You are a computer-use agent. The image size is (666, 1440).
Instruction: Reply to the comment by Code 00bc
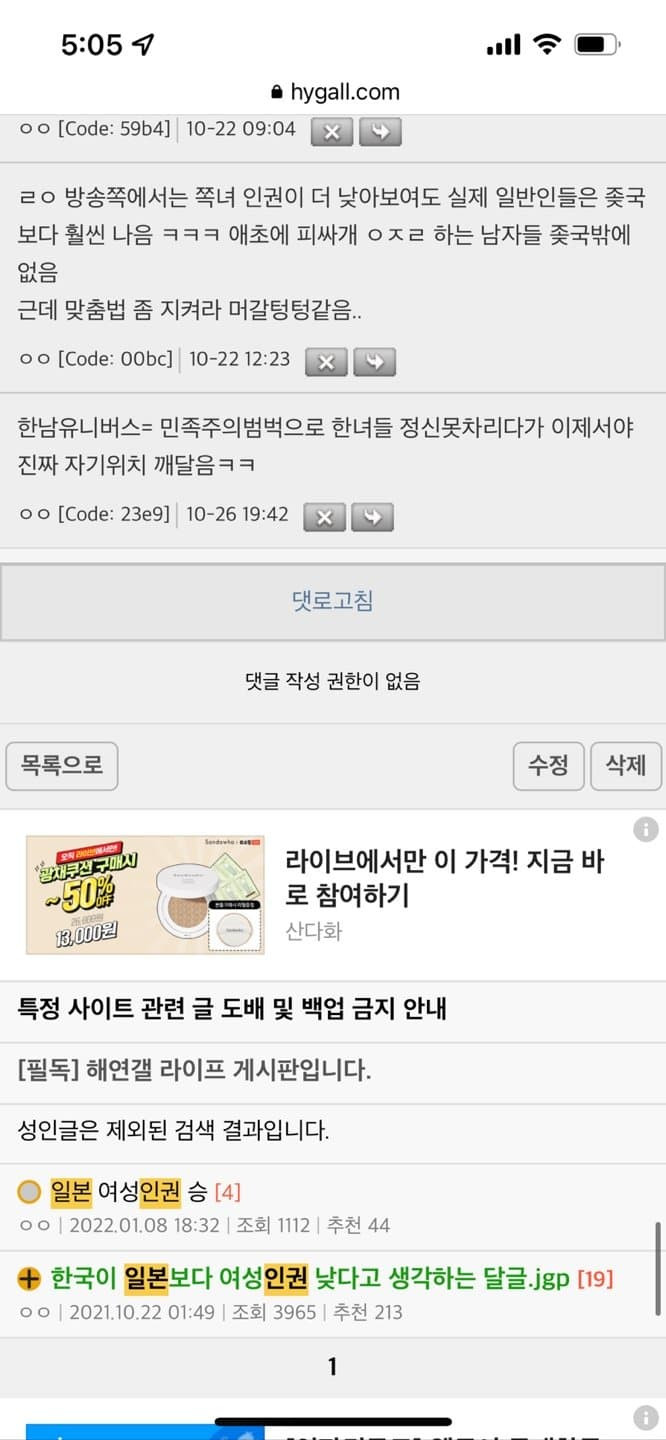pos(374,362)
